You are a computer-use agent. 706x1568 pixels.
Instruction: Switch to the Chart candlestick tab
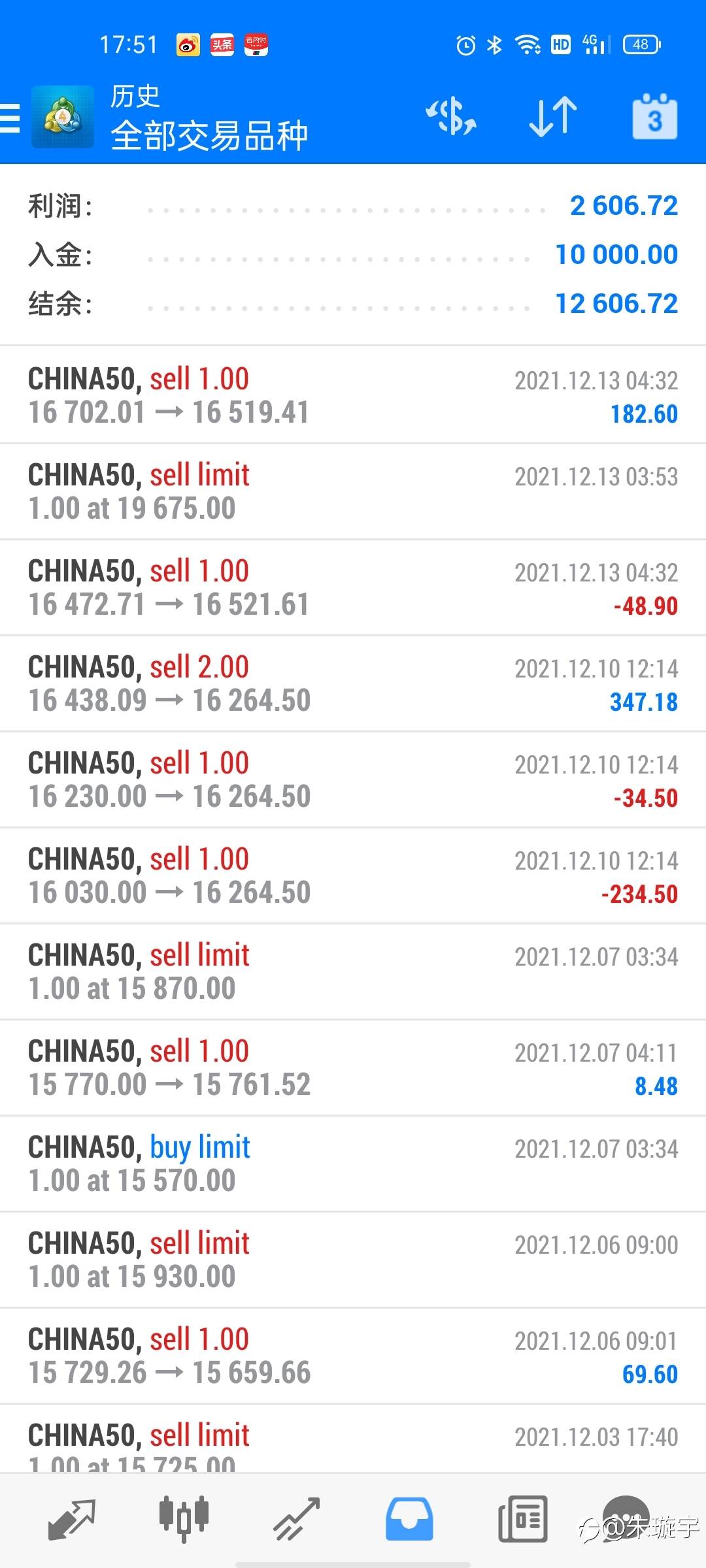click(x=184, y=1518)
